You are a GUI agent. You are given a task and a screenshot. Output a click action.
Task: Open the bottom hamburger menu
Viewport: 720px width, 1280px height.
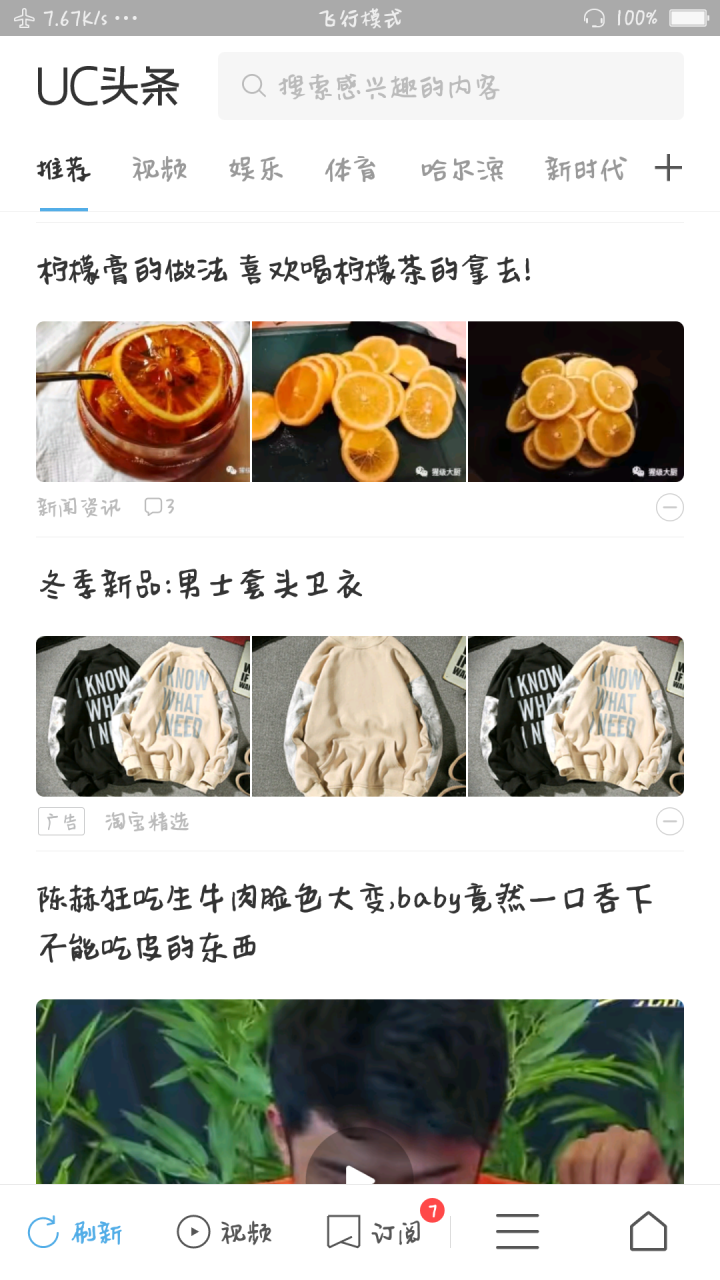517,1232
